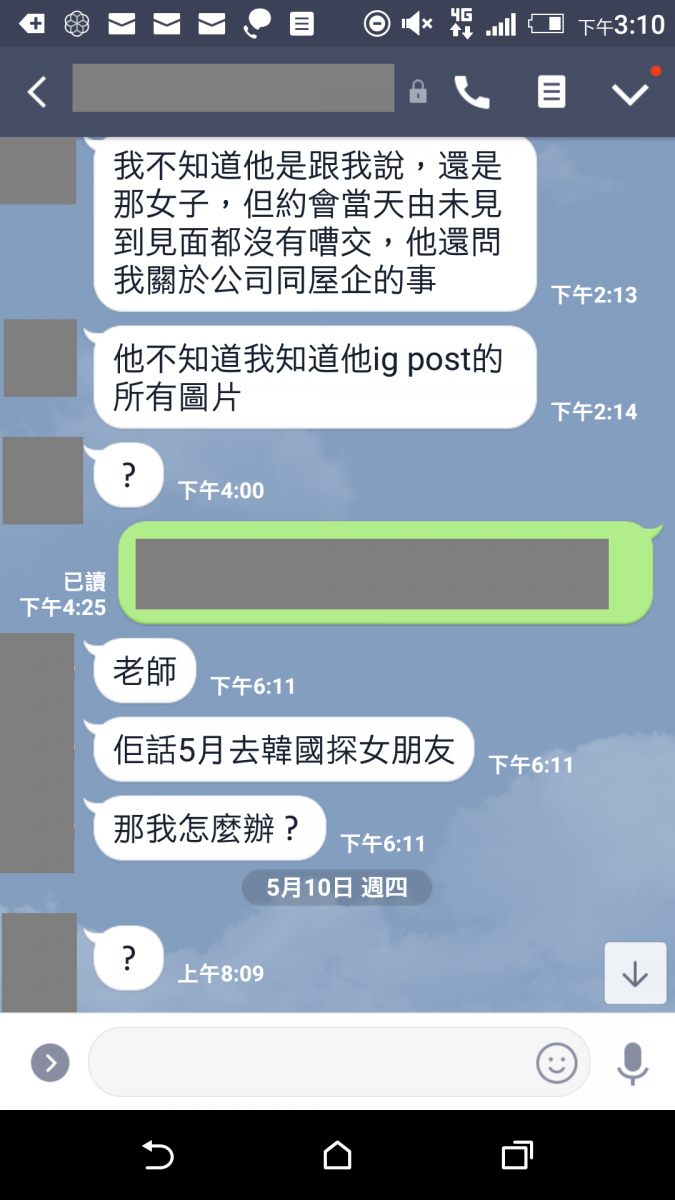
Task: Start a voice call with this contact
Action: [472, 92]
